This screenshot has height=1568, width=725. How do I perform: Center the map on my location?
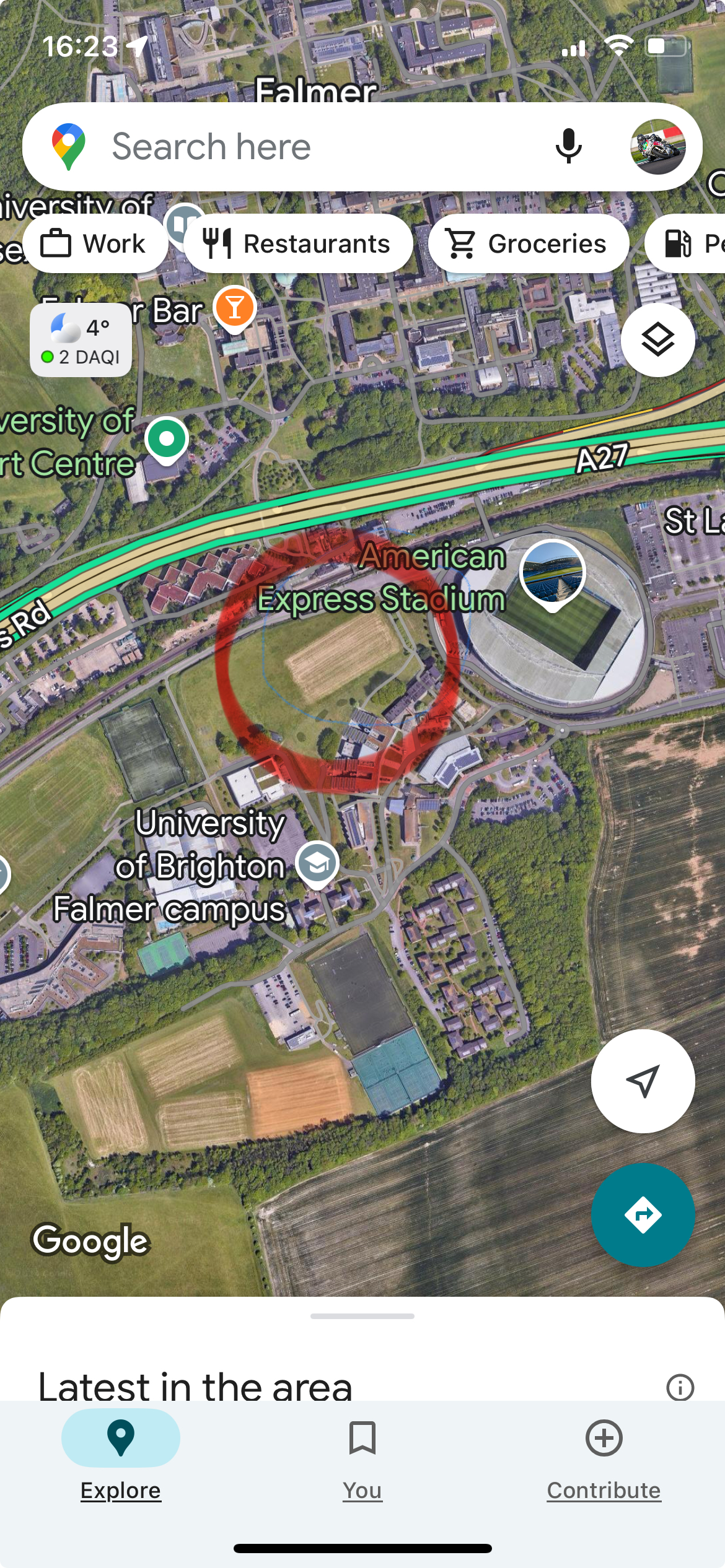(x=643, y=1081)
